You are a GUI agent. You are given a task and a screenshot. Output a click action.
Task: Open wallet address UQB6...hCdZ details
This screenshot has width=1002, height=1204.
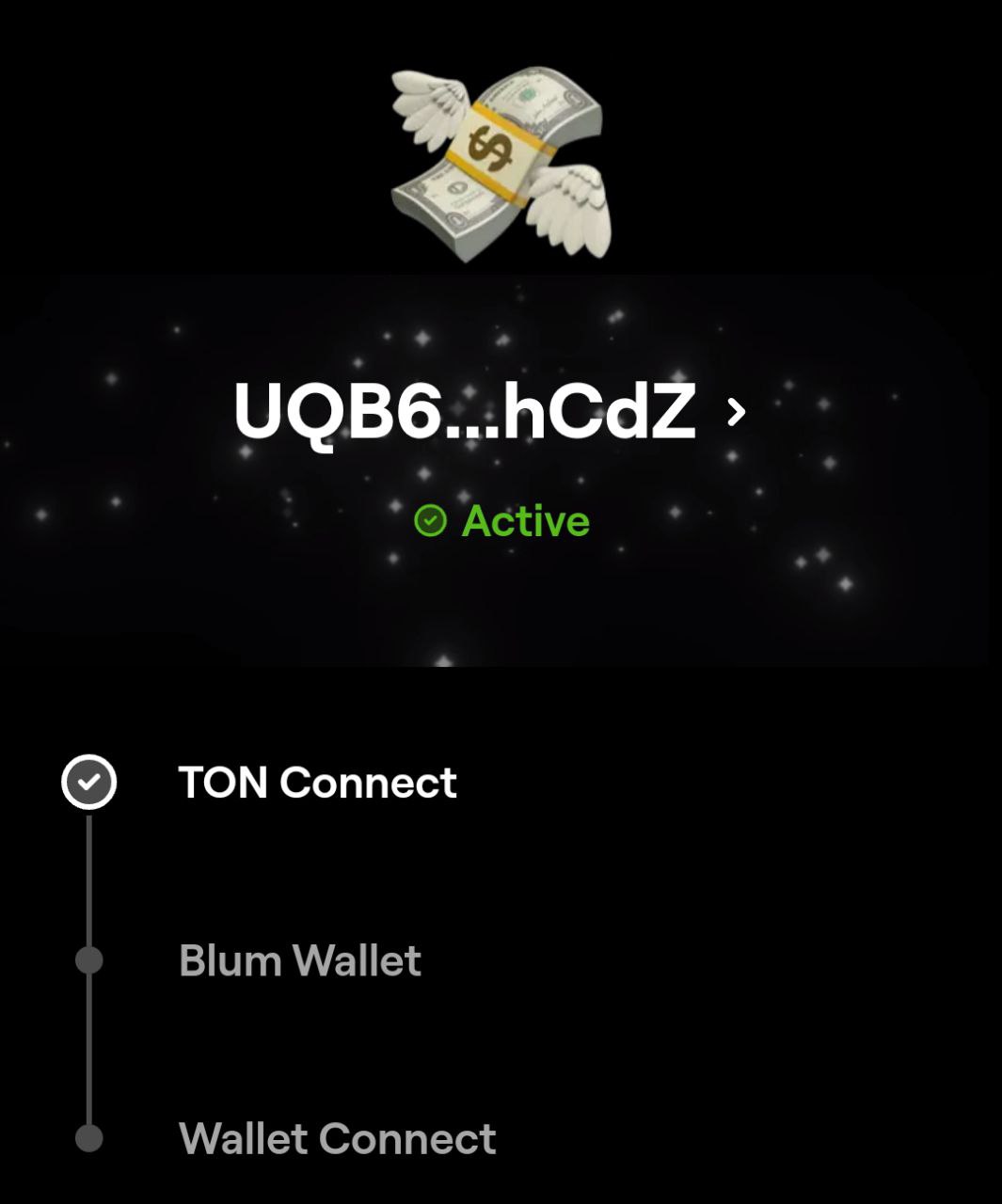tap(489, 412)
